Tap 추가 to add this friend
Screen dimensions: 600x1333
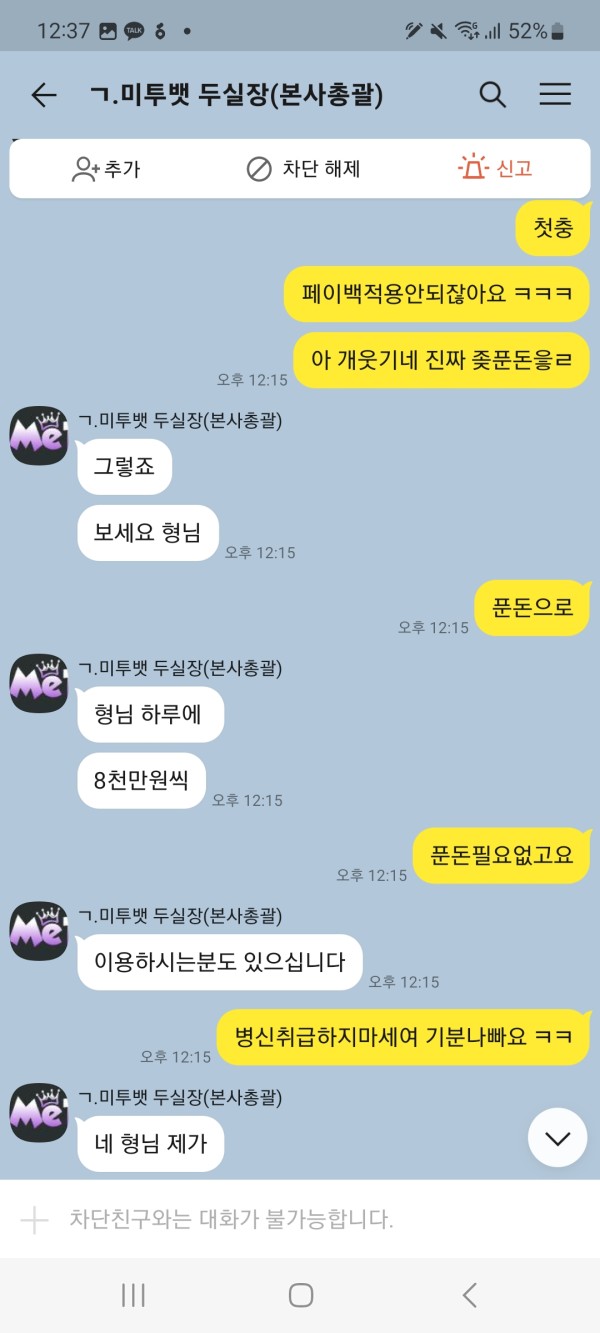(106, 169)
